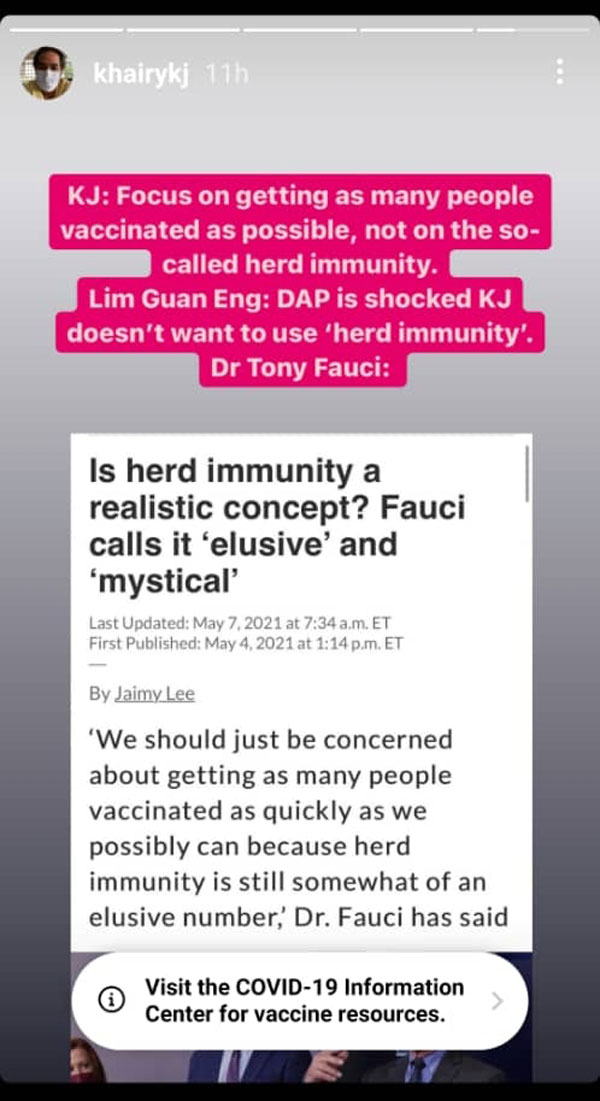This screenshot has height=1101, width=600.
Task: Visit the COVID-19 Information Center banner
Action: click(x=300, y=1001)
